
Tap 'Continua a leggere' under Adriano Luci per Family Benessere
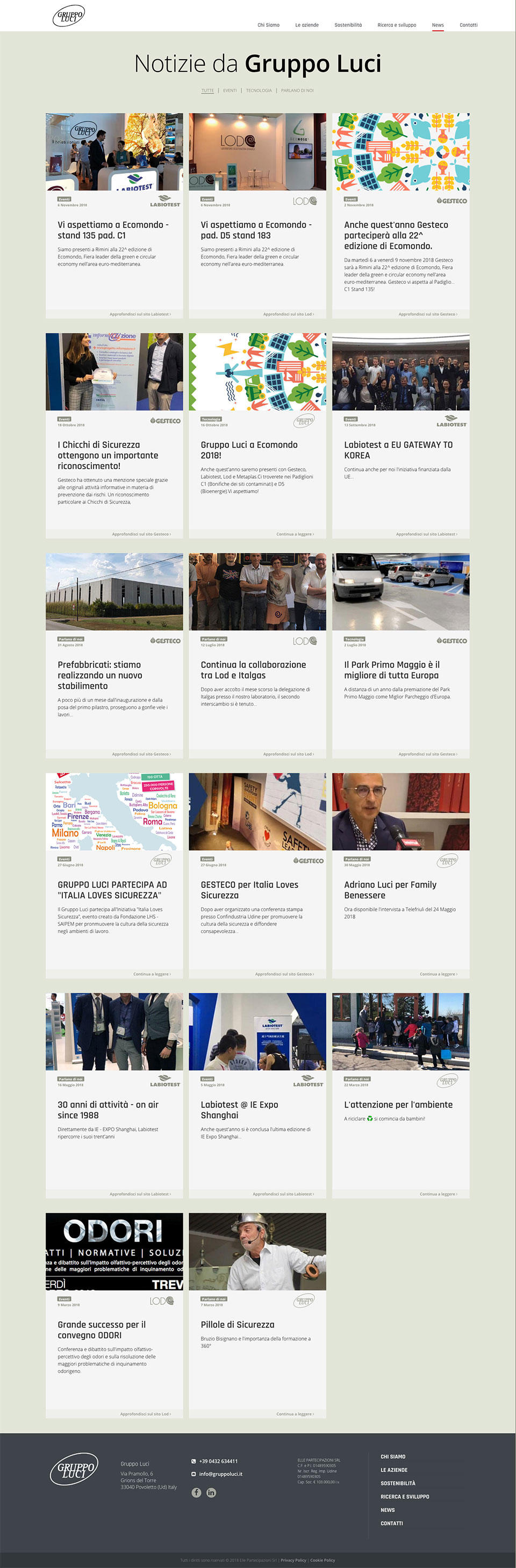pos(438,974)
